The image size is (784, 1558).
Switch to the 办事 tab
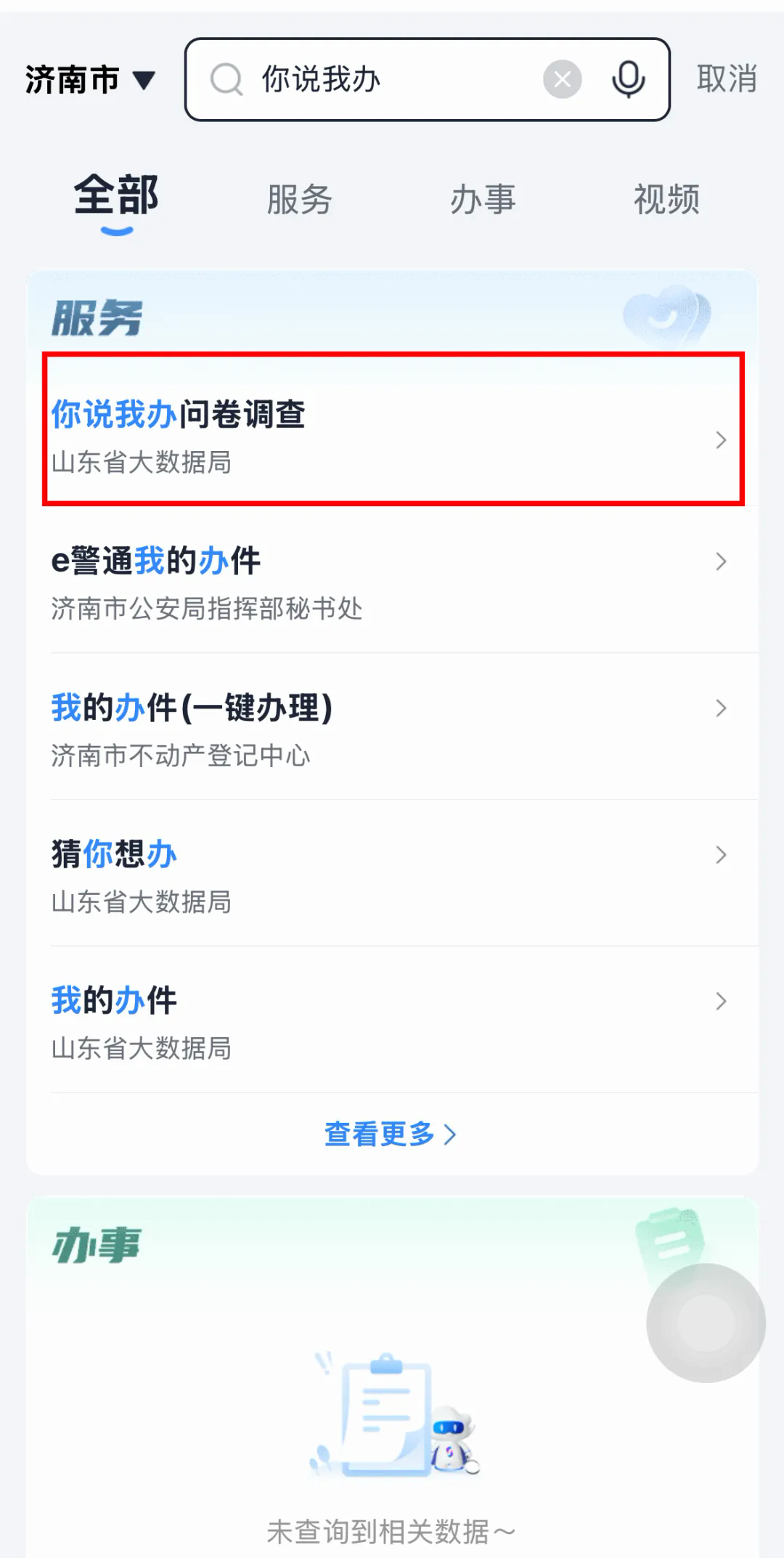pyautogui.click(x=483, y=199)
